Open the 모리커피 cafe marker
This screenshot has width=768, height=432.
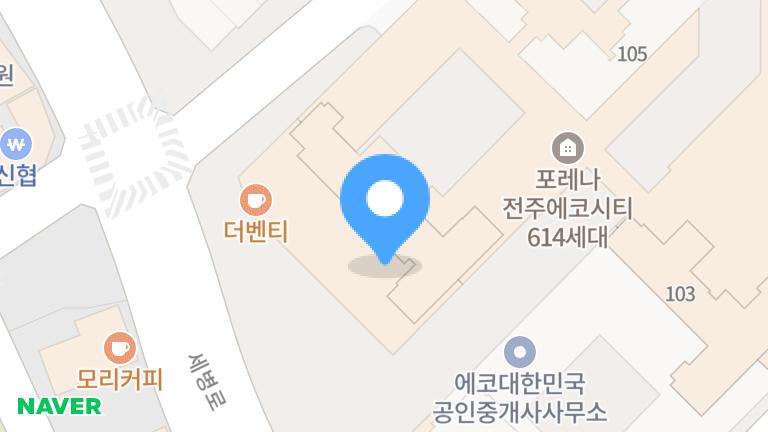pyautogui.click(x=120, y=348)
